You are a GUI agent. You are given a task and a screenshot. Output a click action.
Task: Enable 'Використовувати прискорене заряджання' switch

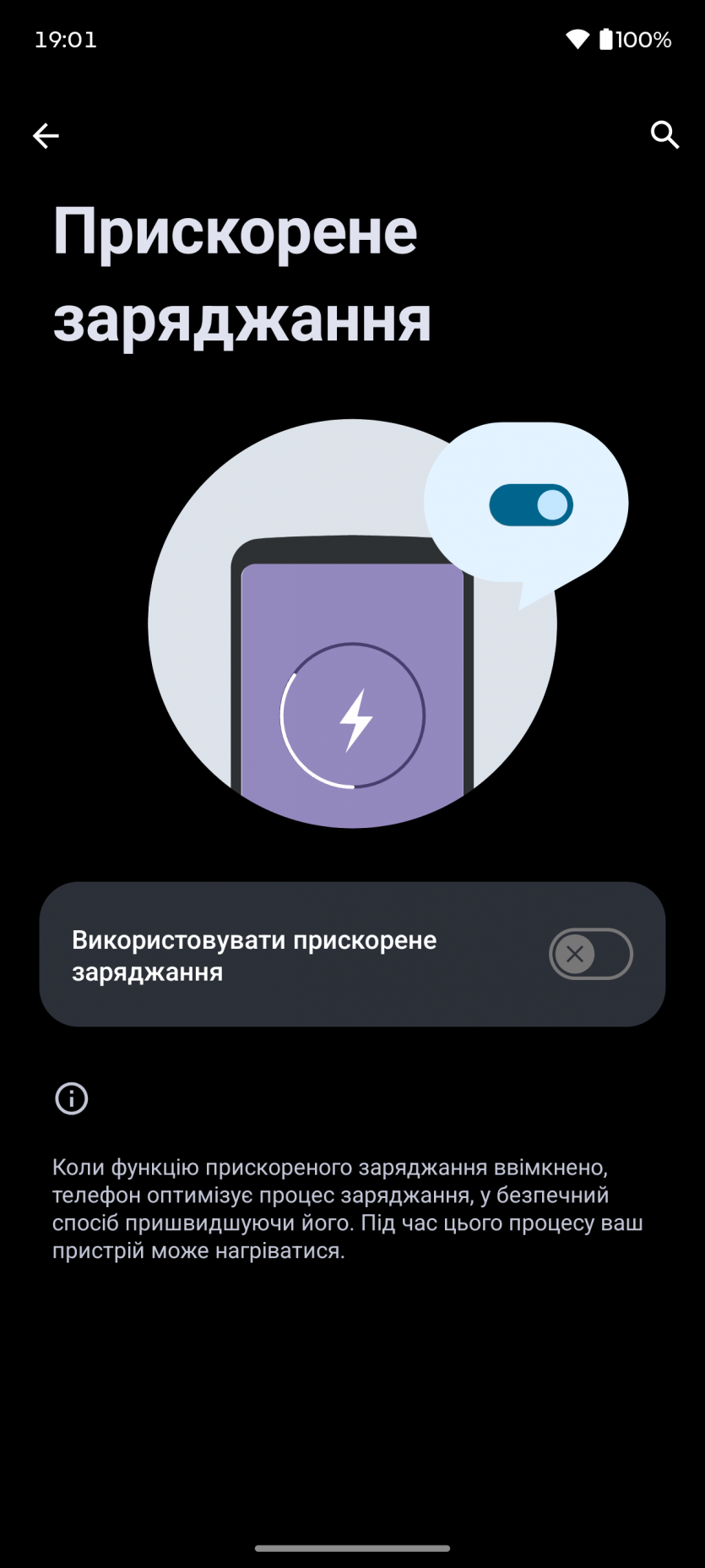click(590, 954)
